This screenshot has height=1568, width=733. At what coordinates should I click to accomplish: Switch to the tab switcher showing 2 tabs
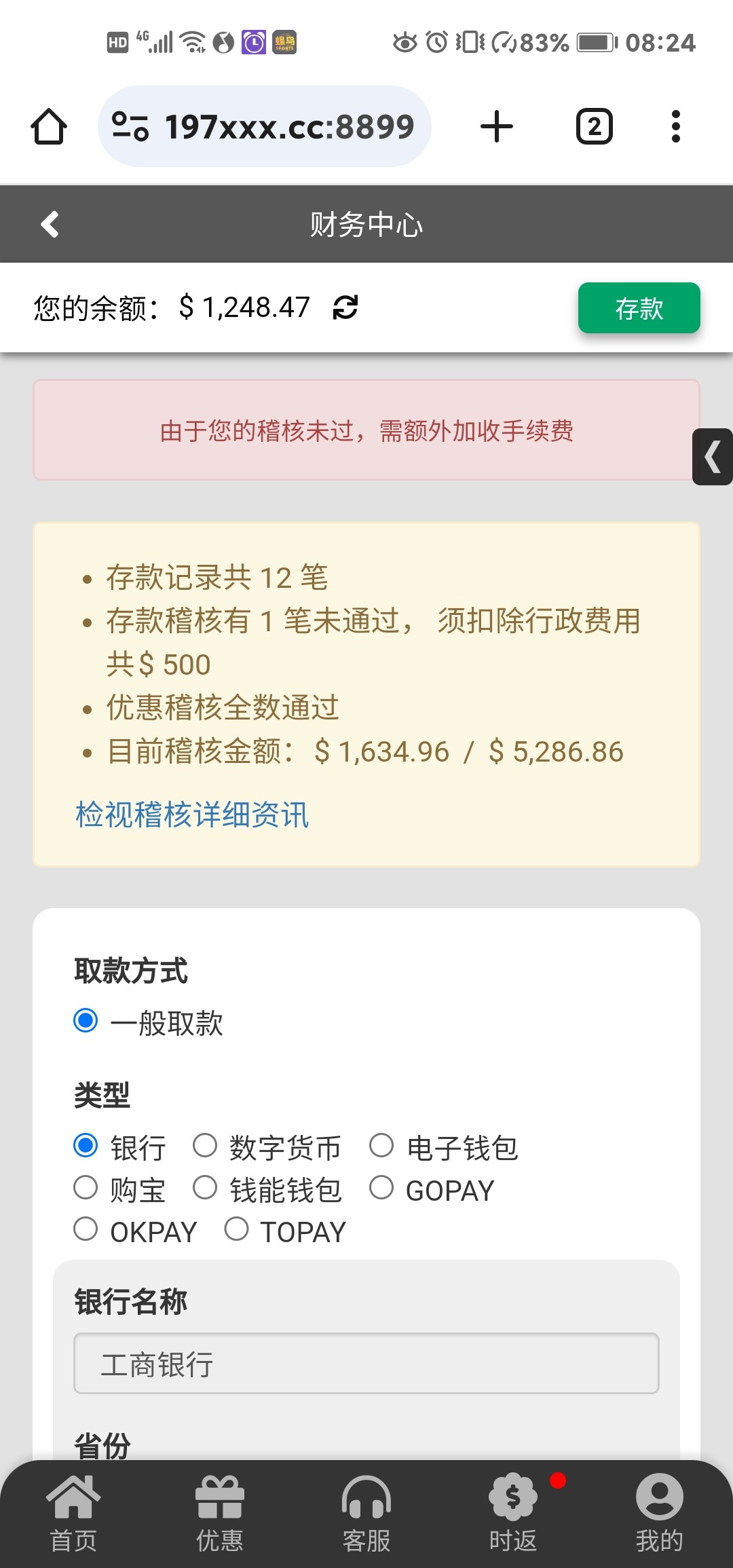[593, 126]
